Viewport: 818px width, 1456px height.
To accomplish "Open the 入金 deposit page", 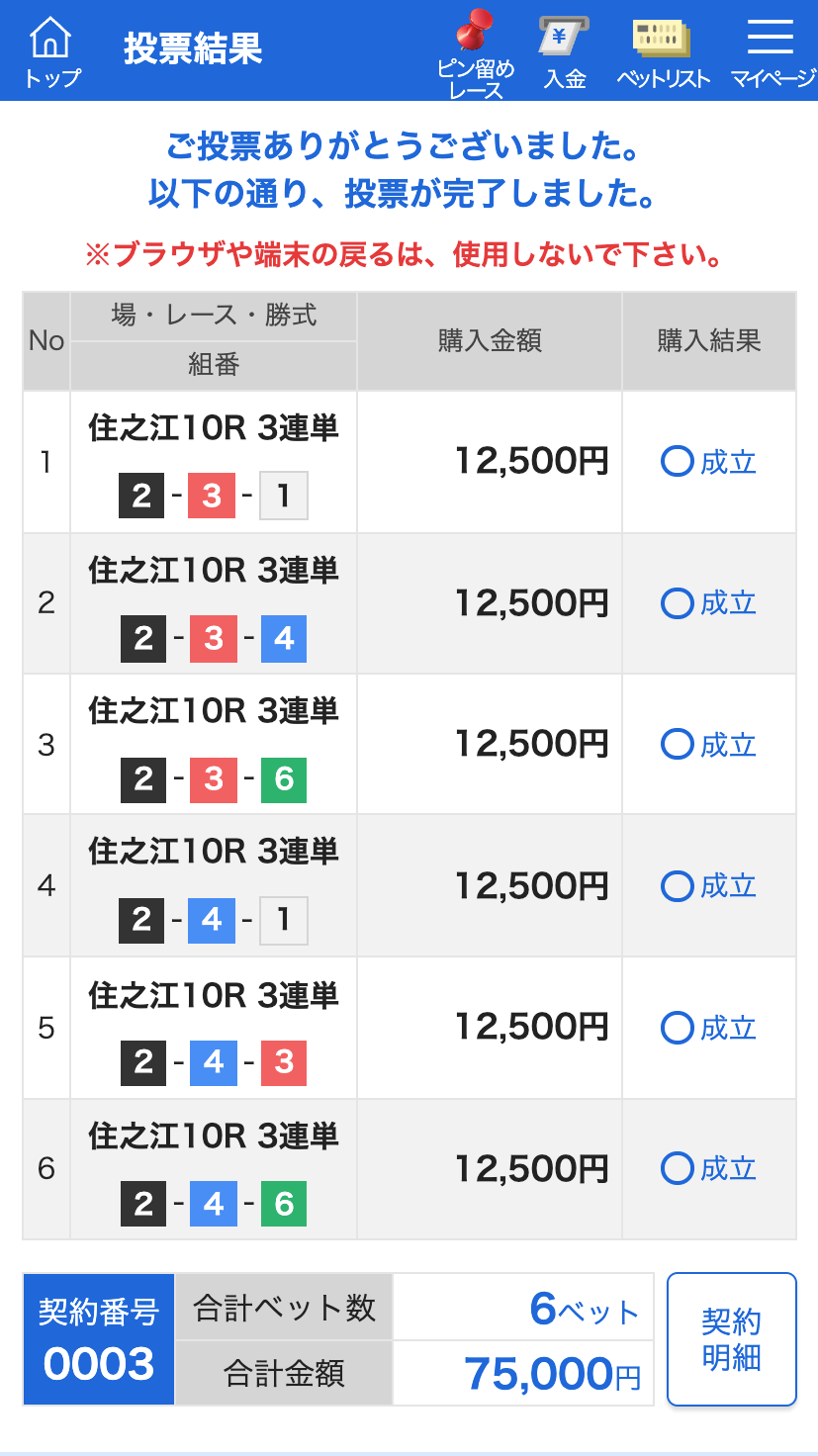I will tap(564, 52).
